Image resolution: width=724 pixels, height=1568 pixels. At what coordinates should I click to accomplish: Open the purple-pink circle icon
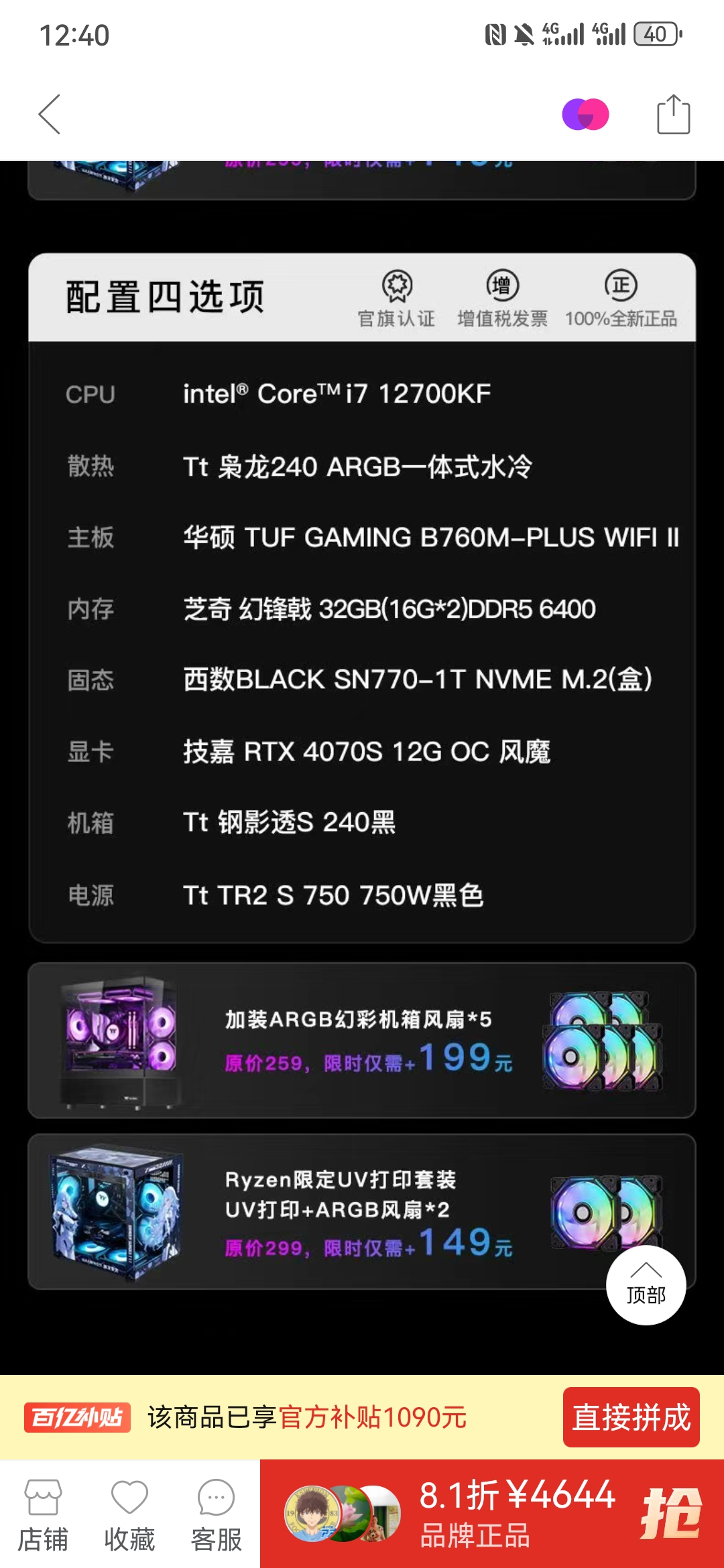point(585,115)
